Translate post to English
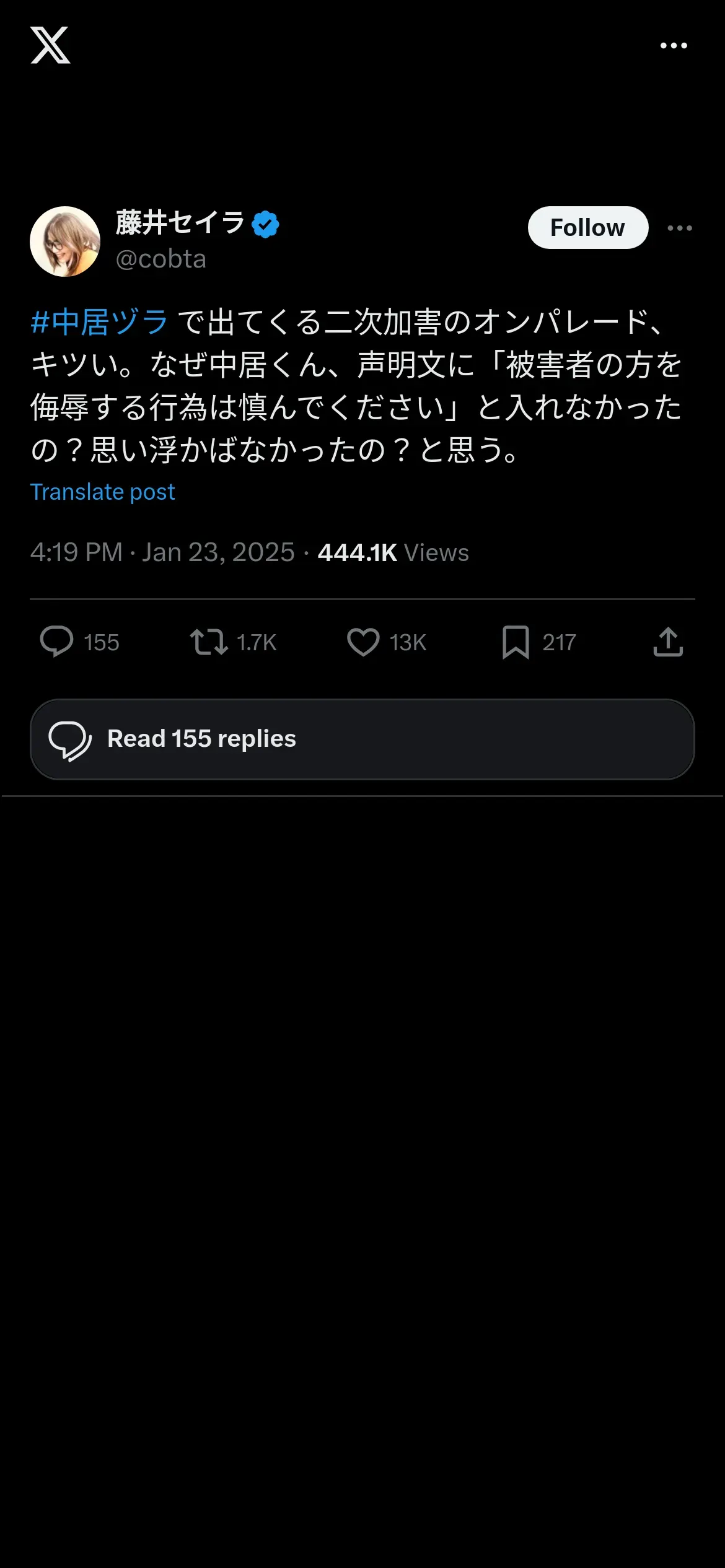 point(103,492)
